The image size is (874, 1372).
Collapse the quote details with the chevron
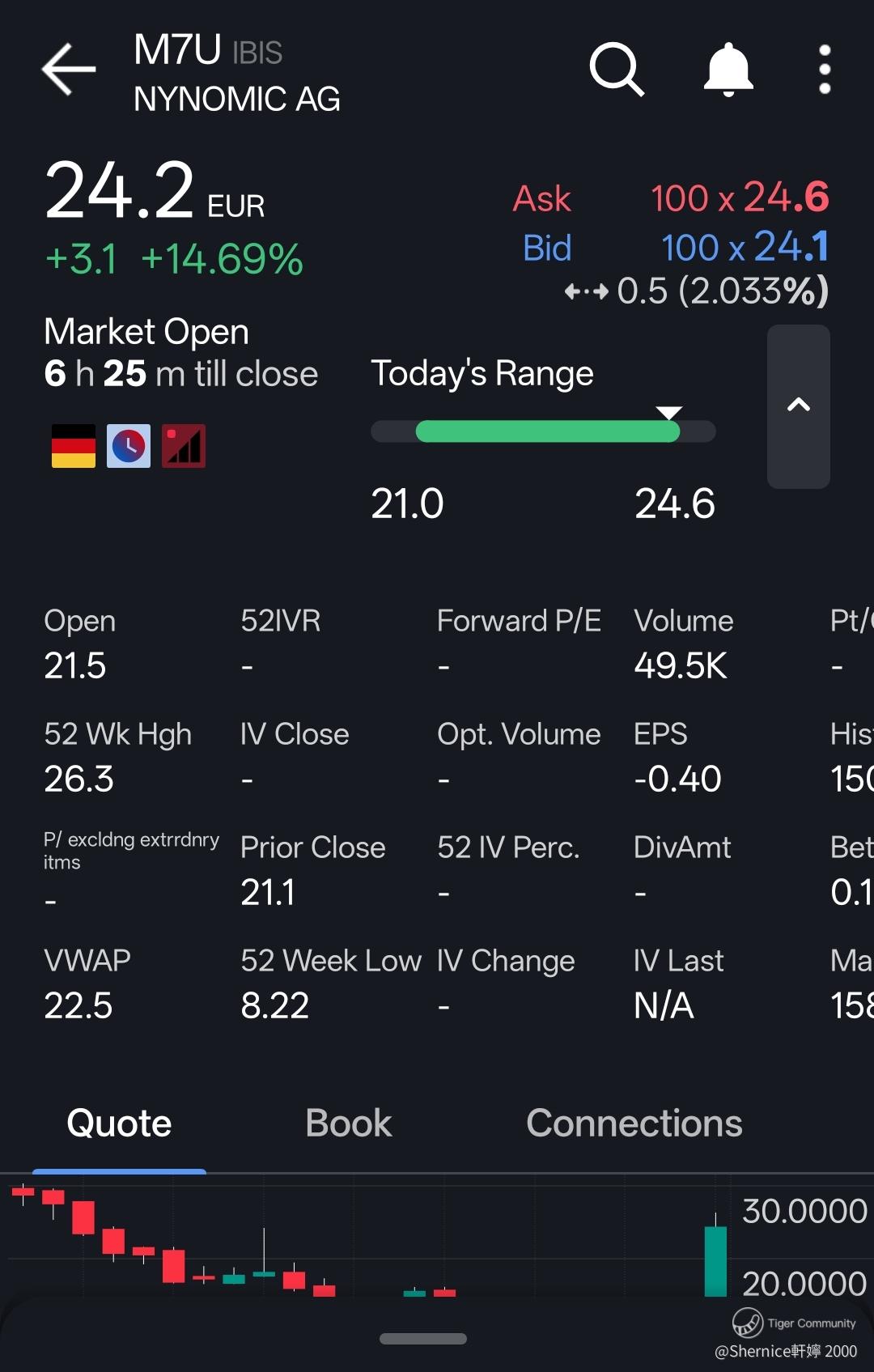click(x=798, y=406)
